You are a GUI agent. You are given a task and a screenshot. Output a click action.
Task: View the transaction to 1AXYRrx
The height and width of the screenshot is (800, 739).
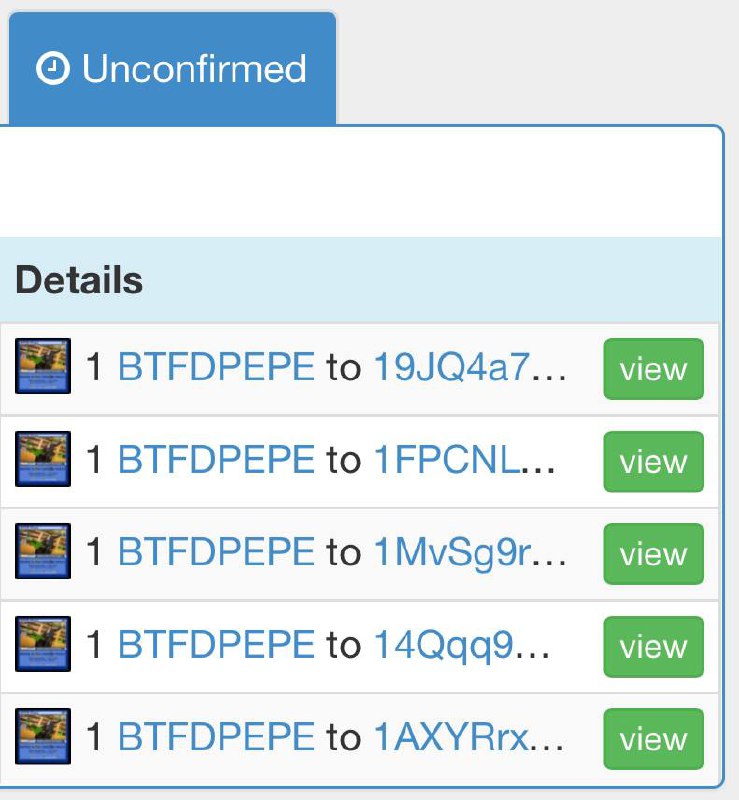pyautogui.click(x=653, y=739)
